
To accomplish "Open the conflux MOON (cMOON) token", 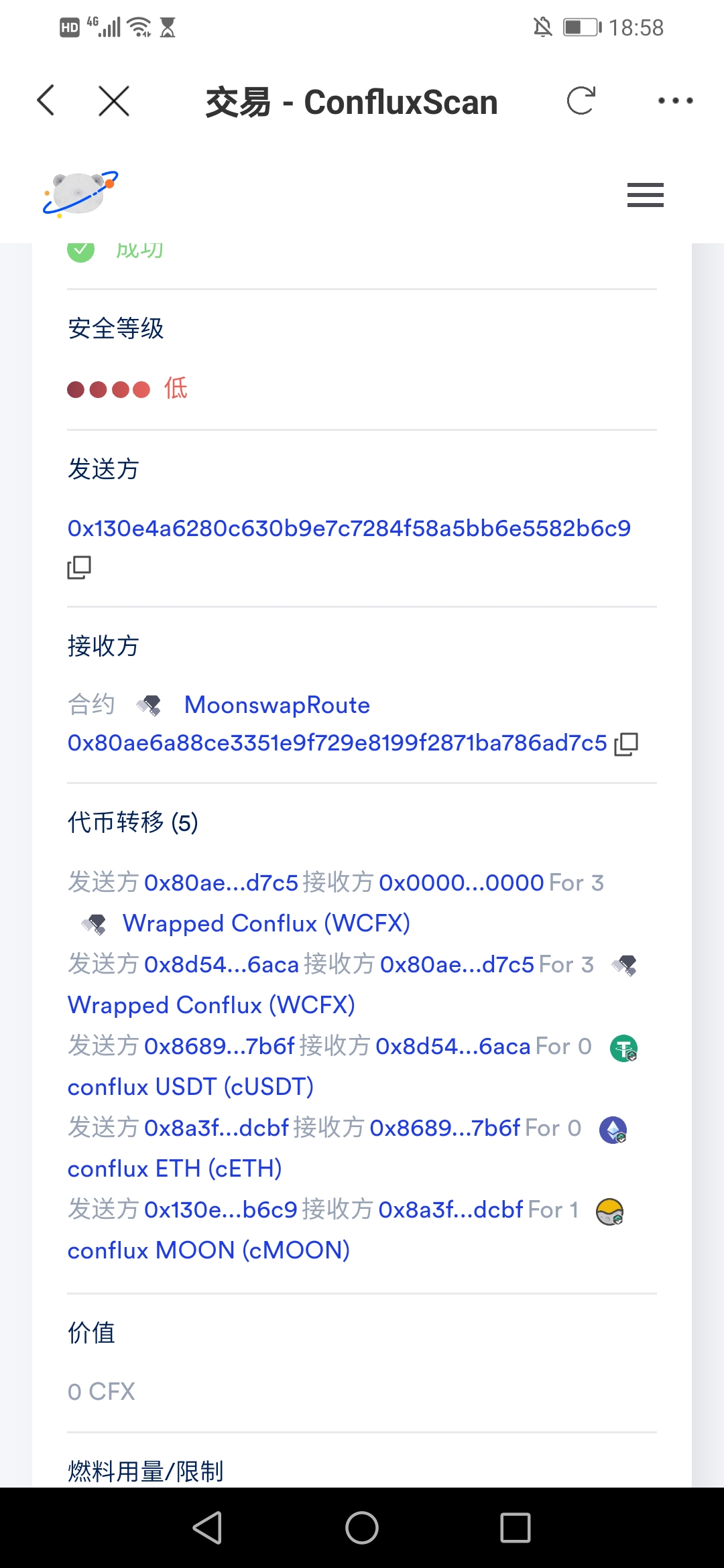I will pos(208,1250).
